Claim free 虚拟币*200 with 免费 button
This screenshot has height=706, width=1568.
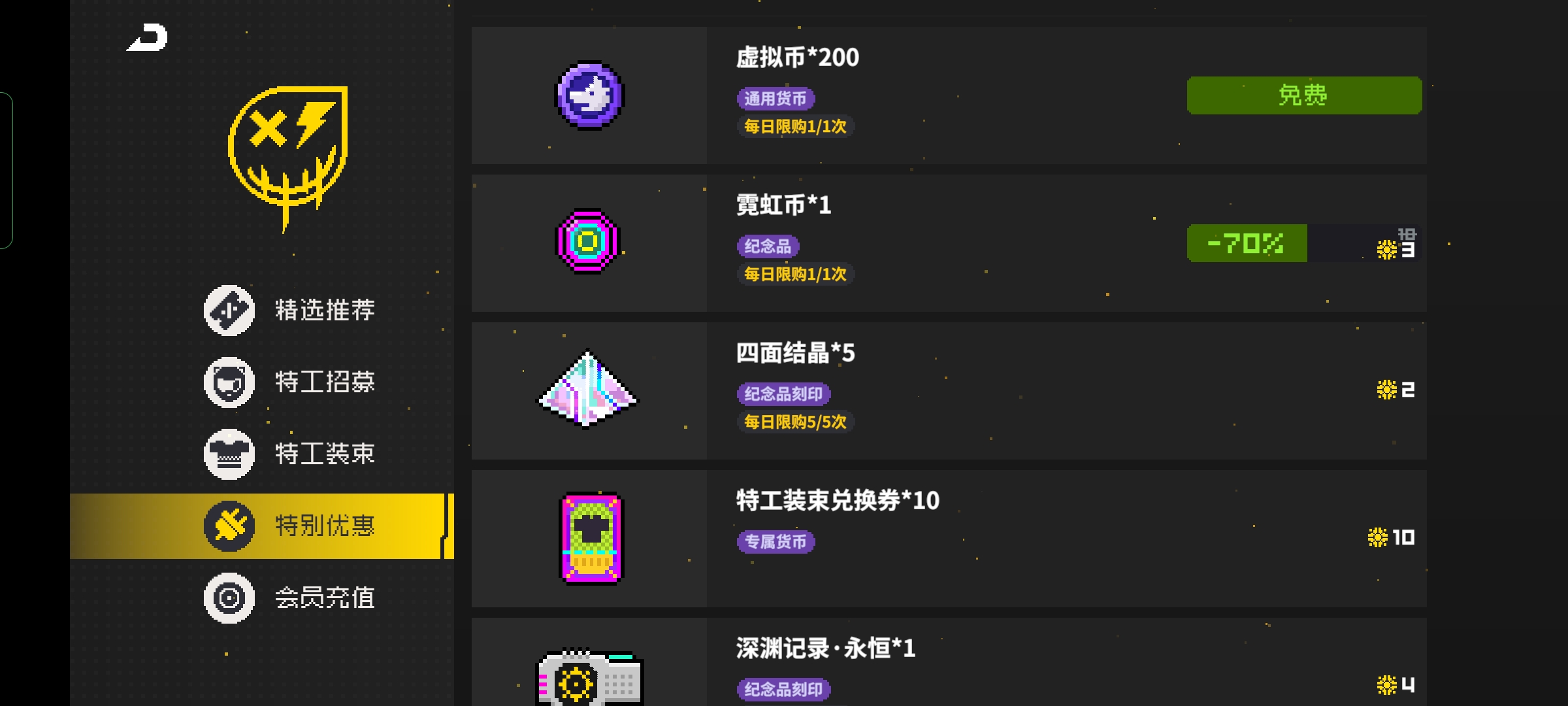[1303, 95]
